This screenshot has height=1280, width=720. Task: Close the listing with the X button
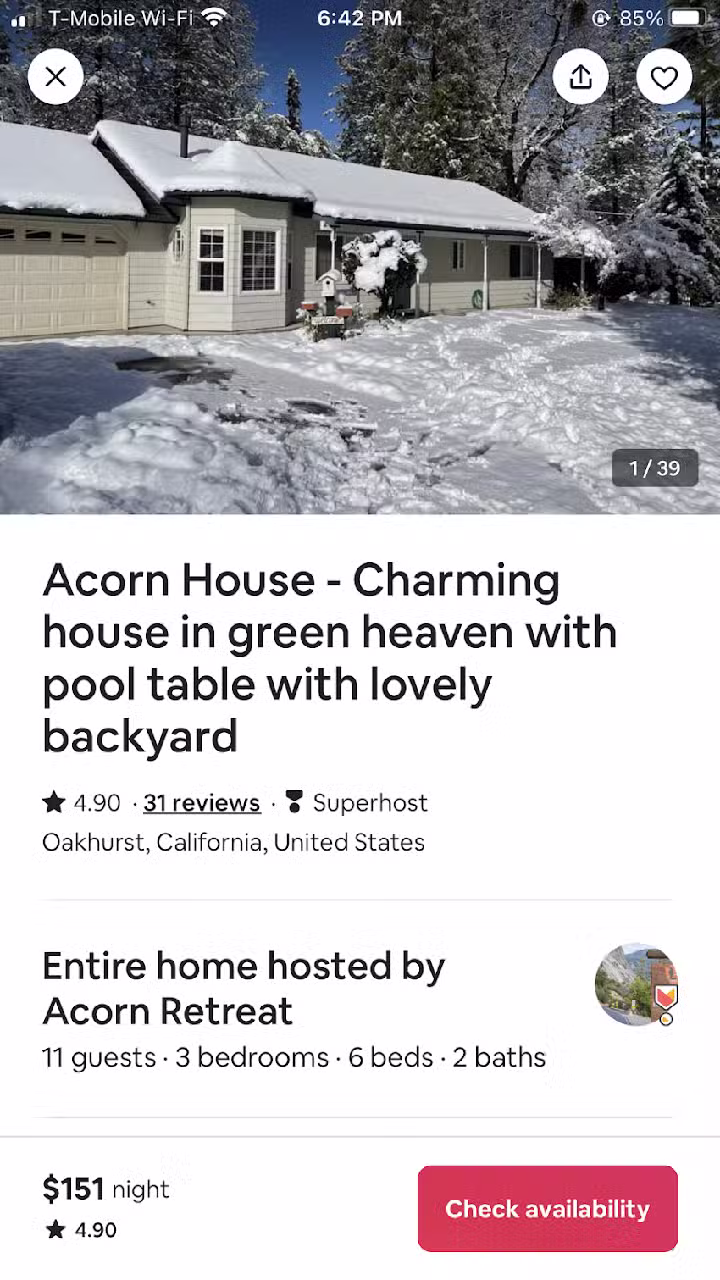pyautogui.click(x=56, y=76)
